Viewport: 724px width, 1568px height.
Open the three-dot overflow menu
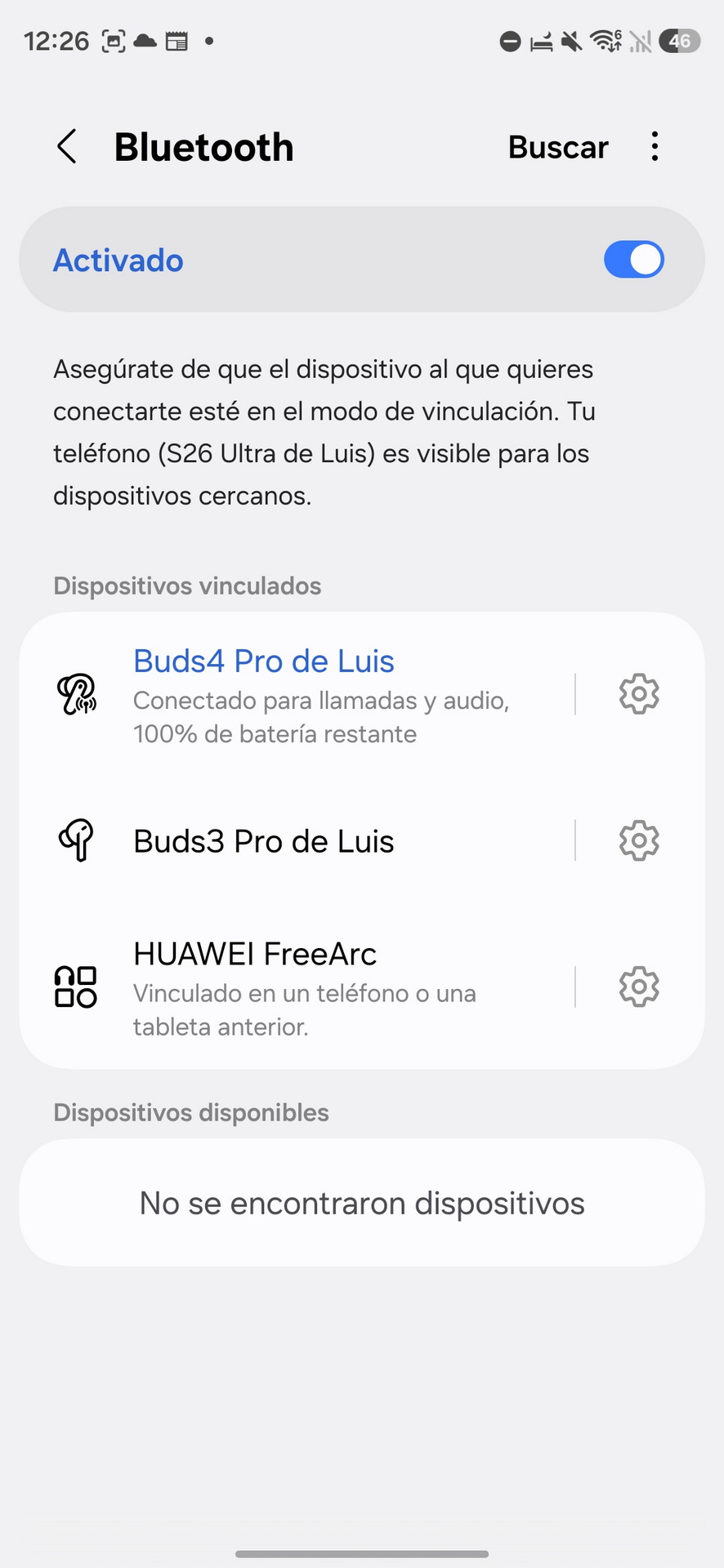click(x=655, y=147)
